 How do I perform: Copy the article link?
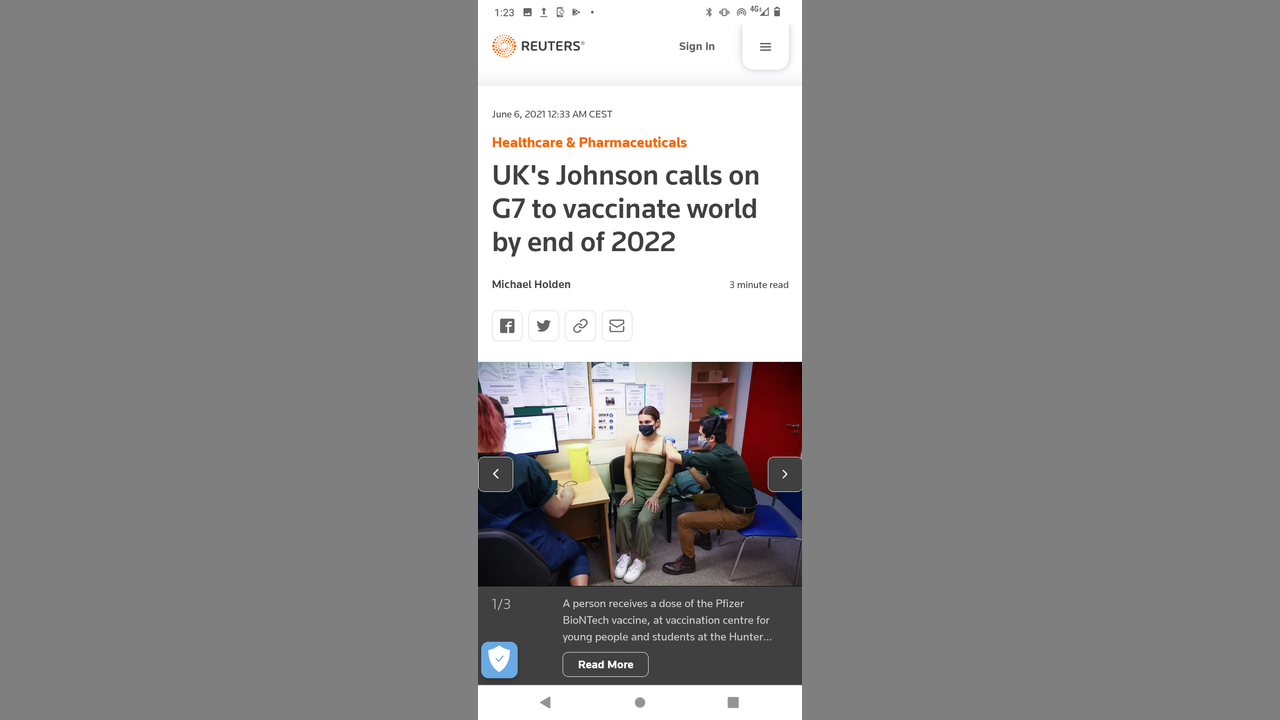click(x=580, y=326)
